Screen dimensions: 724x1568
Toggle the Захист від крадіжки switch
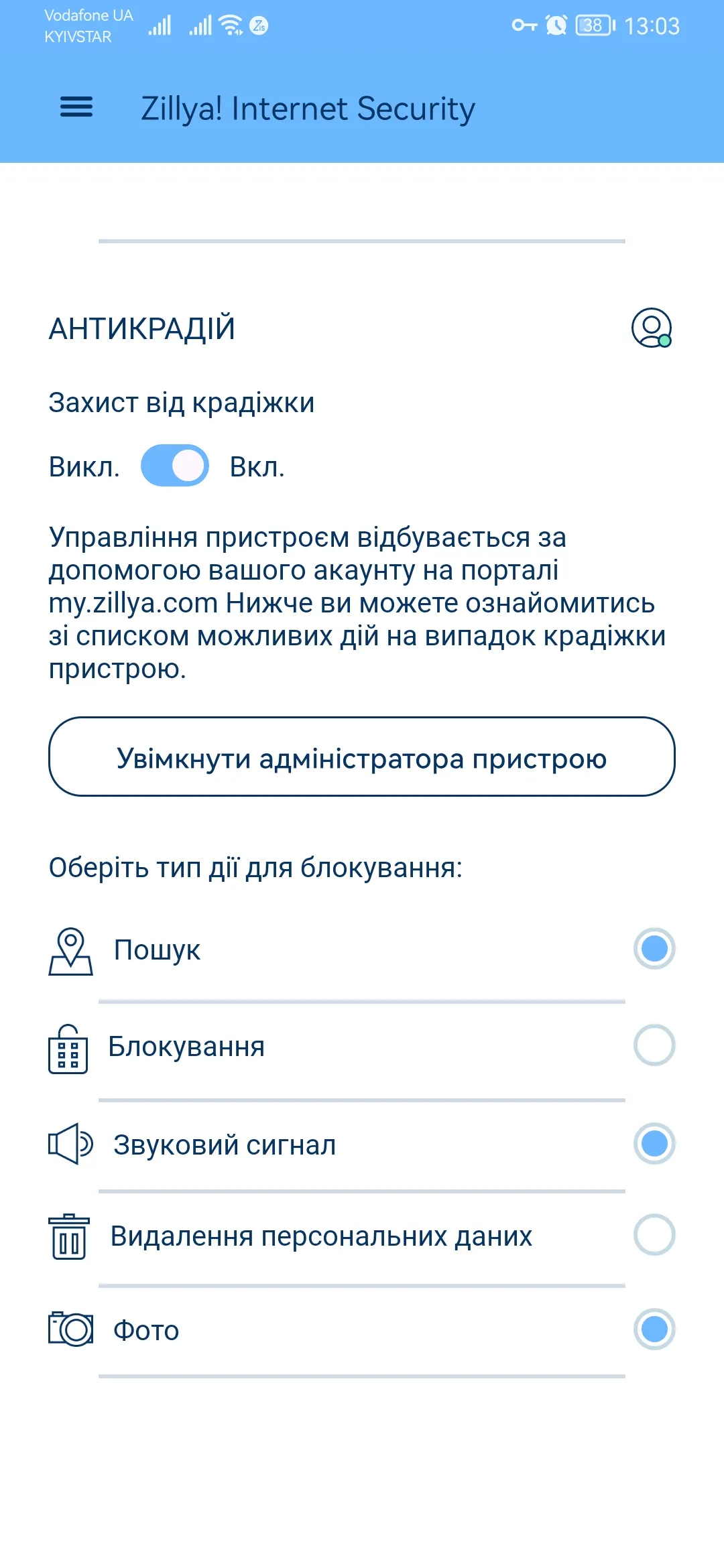(176, 465)
